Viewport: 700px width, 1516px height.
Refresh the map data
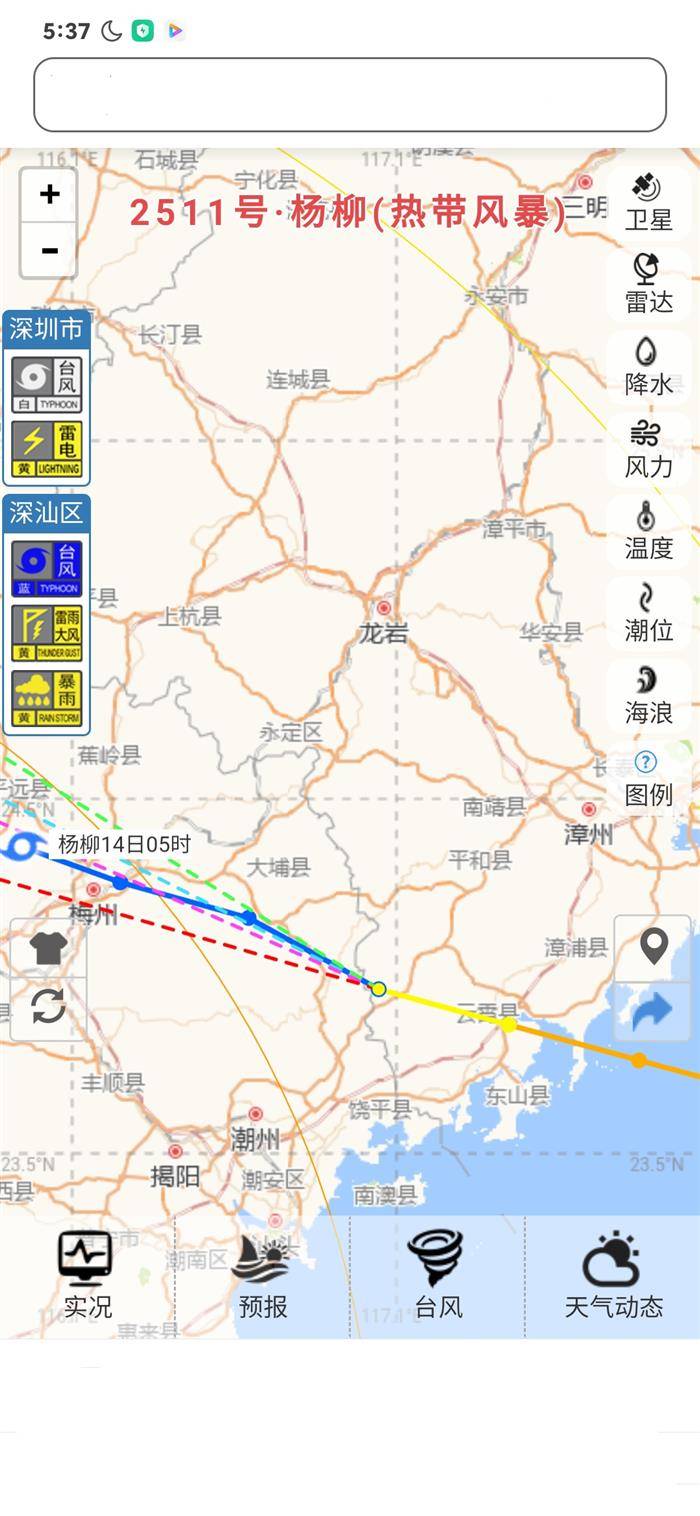[x=48, y=1006]
